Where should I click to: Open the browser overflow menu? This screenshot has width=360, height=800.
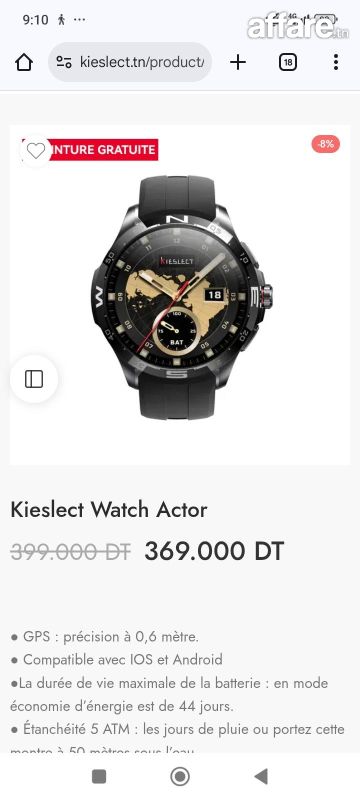coord(336,62)
